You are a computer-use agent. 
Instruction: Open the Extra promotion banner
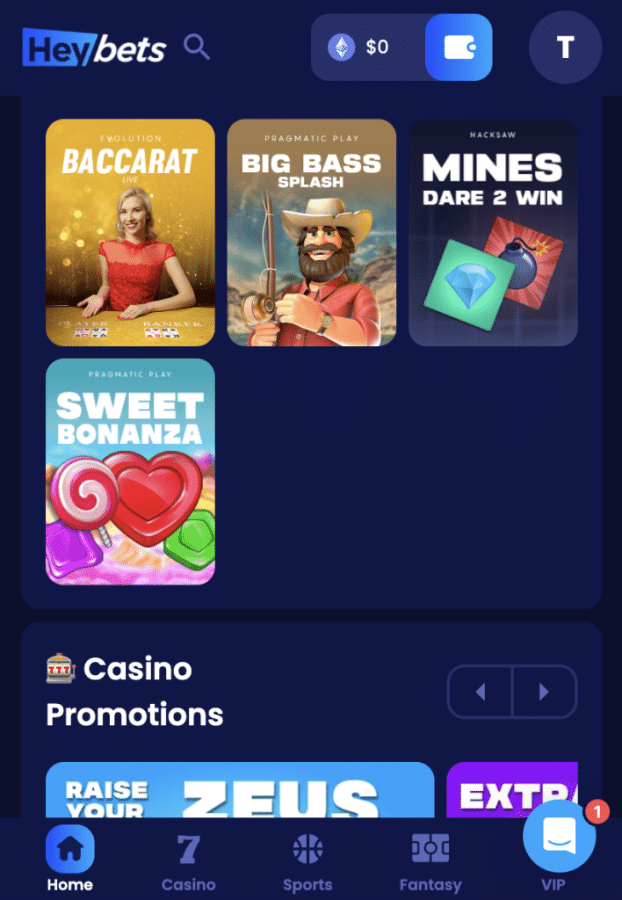click(x=511, y=790)
